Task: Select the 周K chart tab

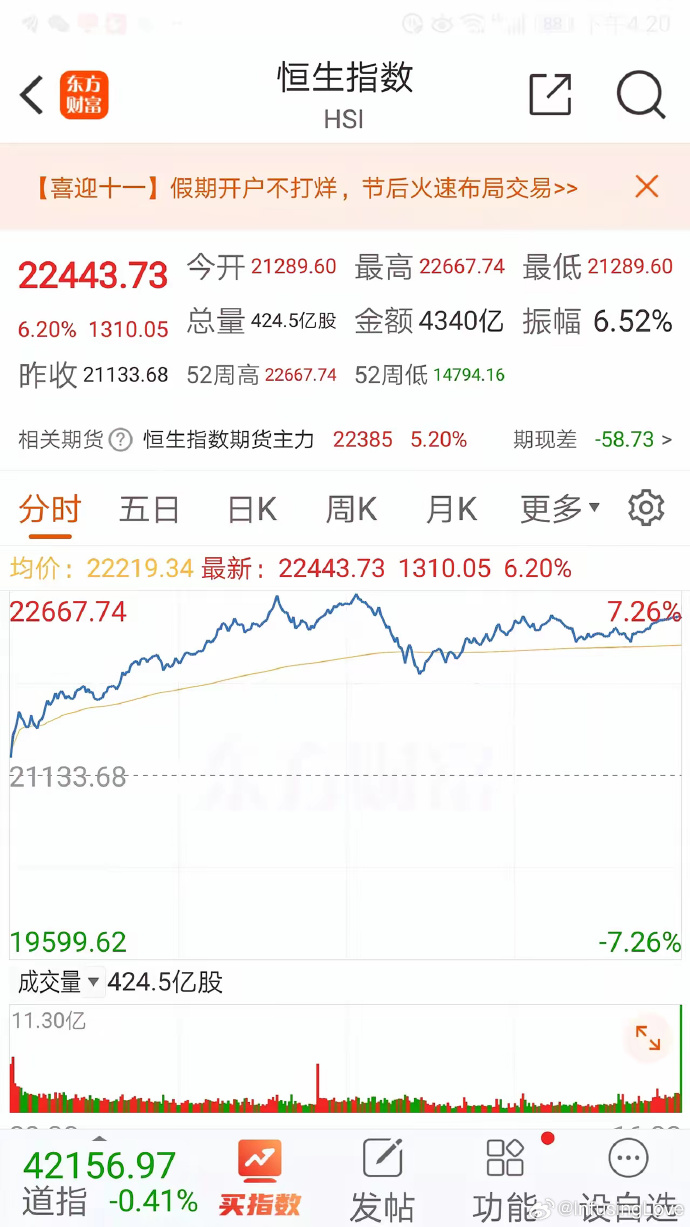Action: pyautogui.click(x=351, y=509)
